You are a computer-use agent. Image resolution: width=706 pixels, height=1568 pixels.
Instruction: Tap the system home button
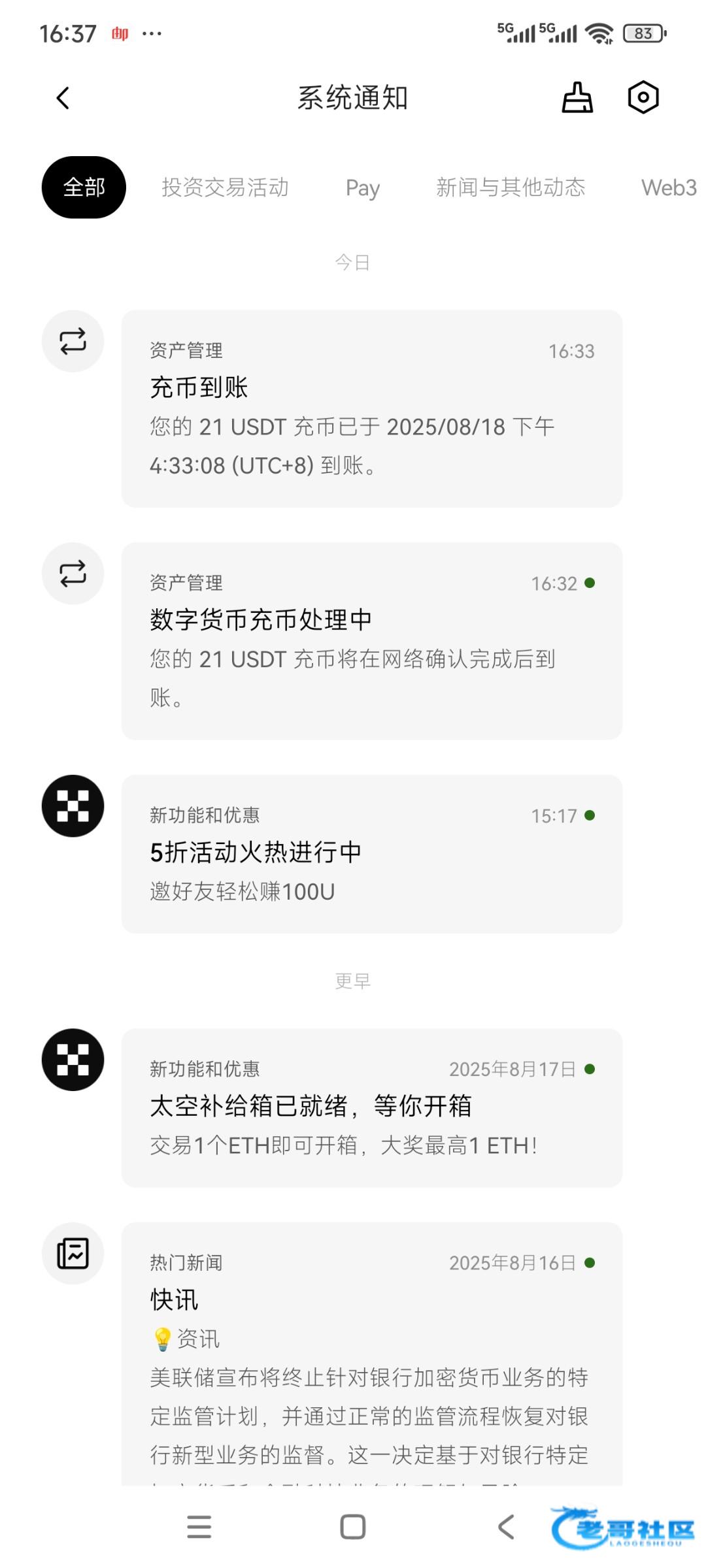pos(353,1527)
